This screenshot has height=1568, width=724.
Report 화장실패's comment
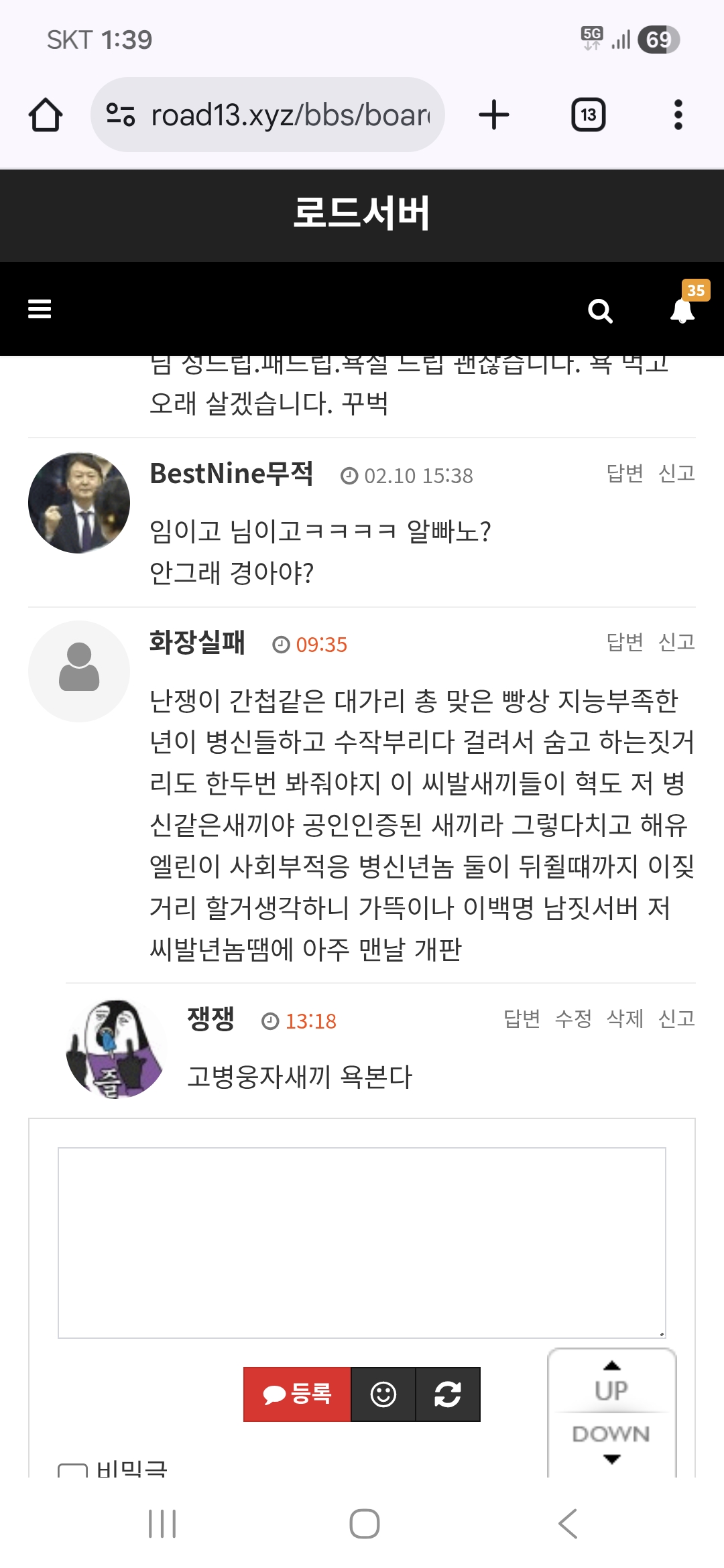point(676,643)
